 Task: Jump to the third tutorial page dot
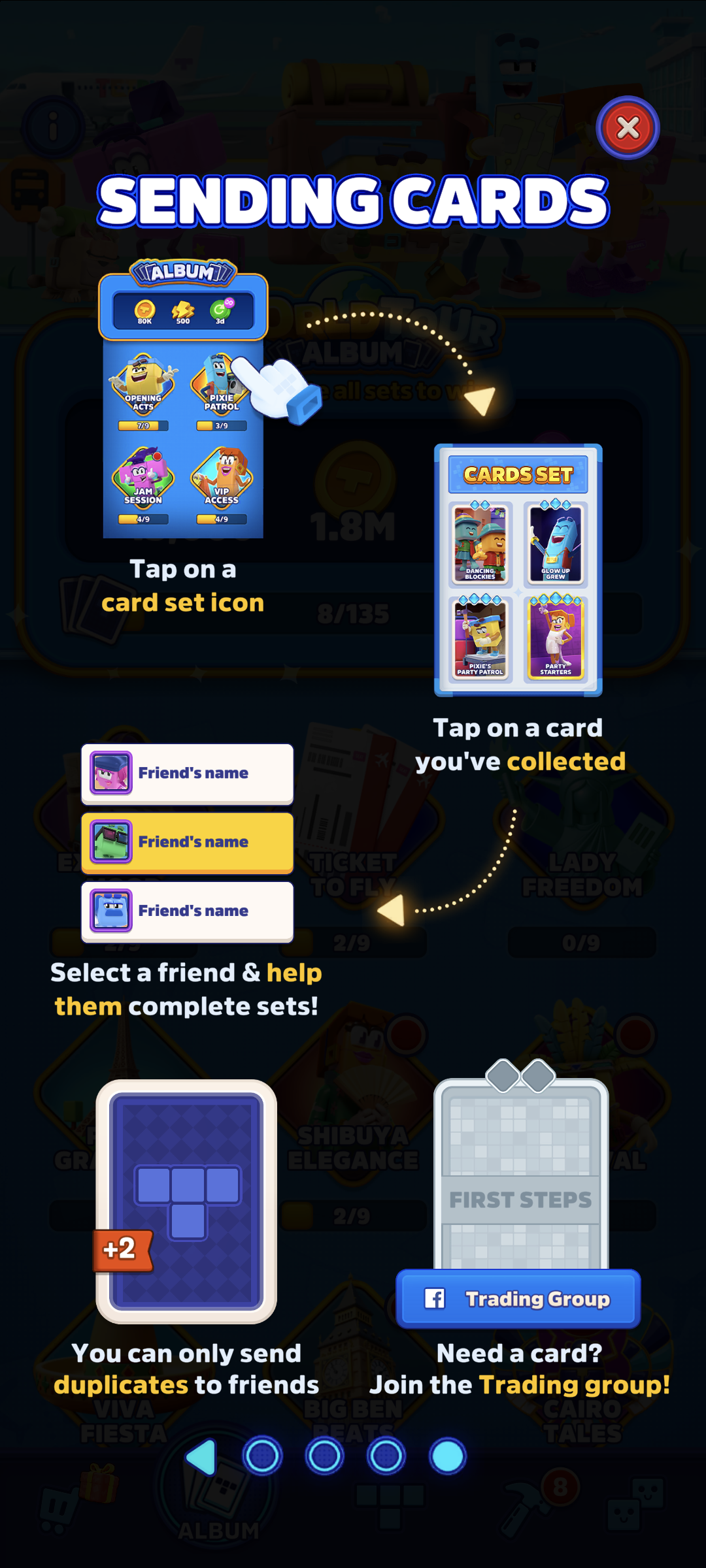tap(386, 1456)
